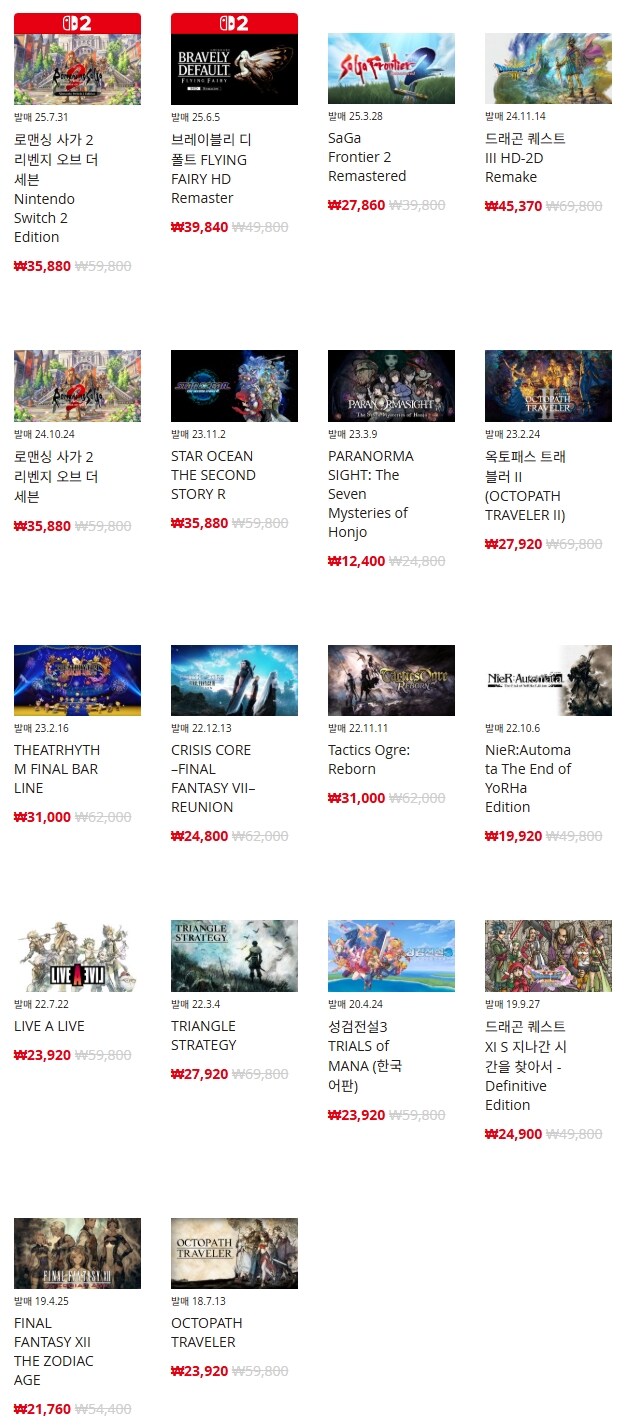The width and height of the screenshot is (635, 1427).
Task: Open 성검전설3 TRIALS of MANA
Action: coord(391,956)
